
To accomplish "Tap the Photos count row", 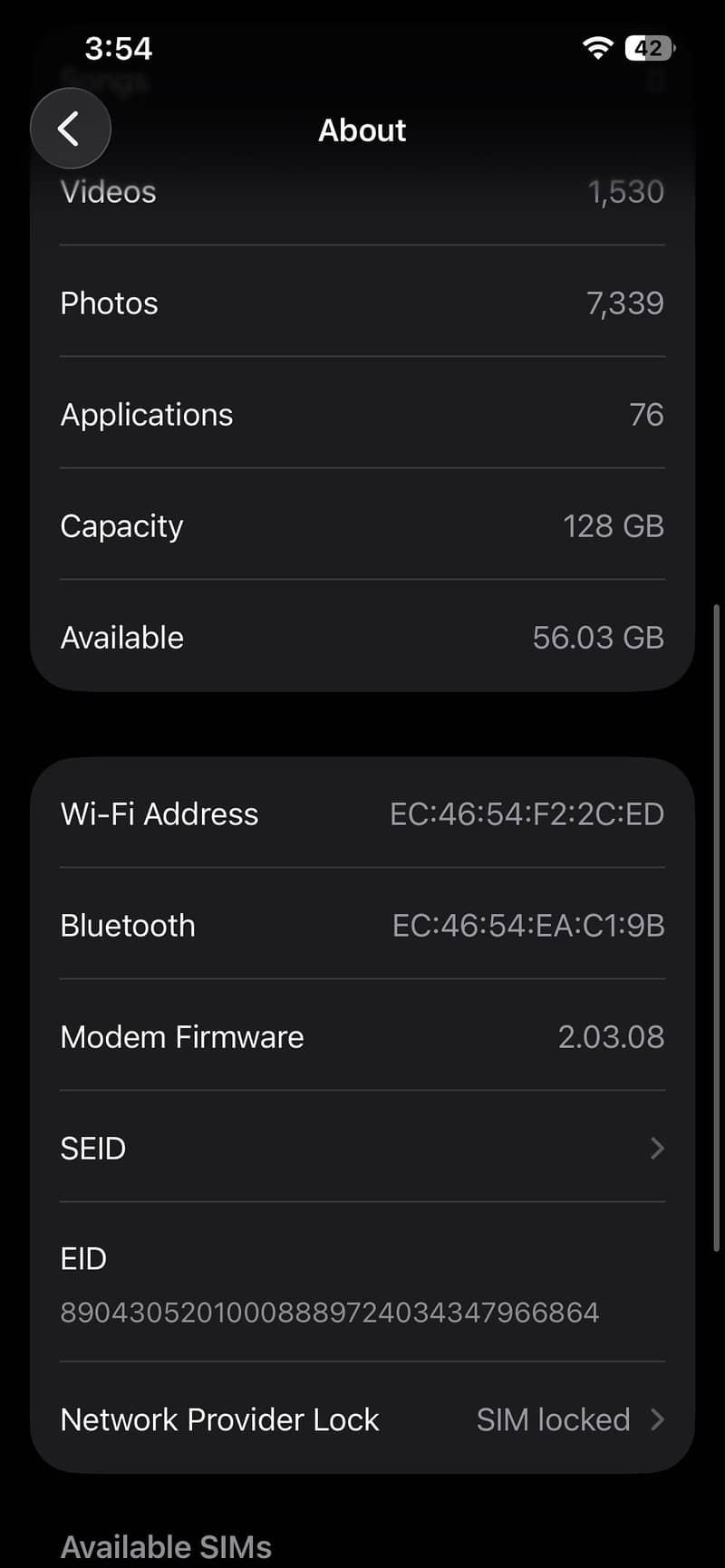I will 362,303.
